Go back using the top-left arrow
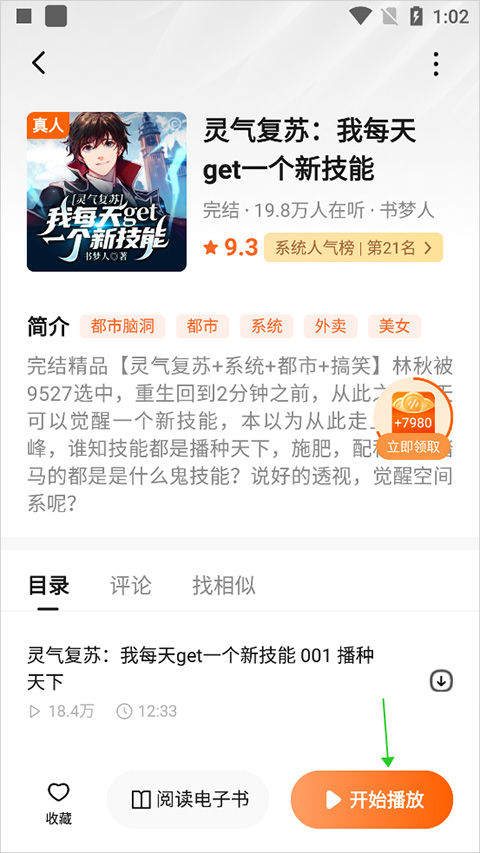This screenshot has height=853, width=480. click(x=39, y=63)
